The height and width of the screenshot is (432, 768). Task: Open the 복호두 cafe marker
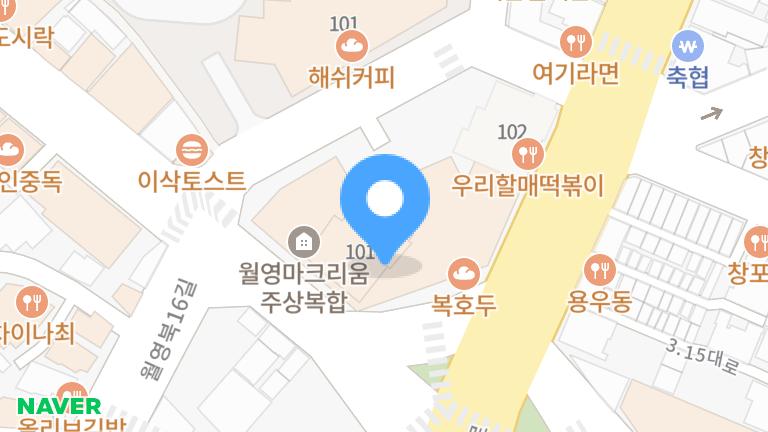[x=464, y=274]
